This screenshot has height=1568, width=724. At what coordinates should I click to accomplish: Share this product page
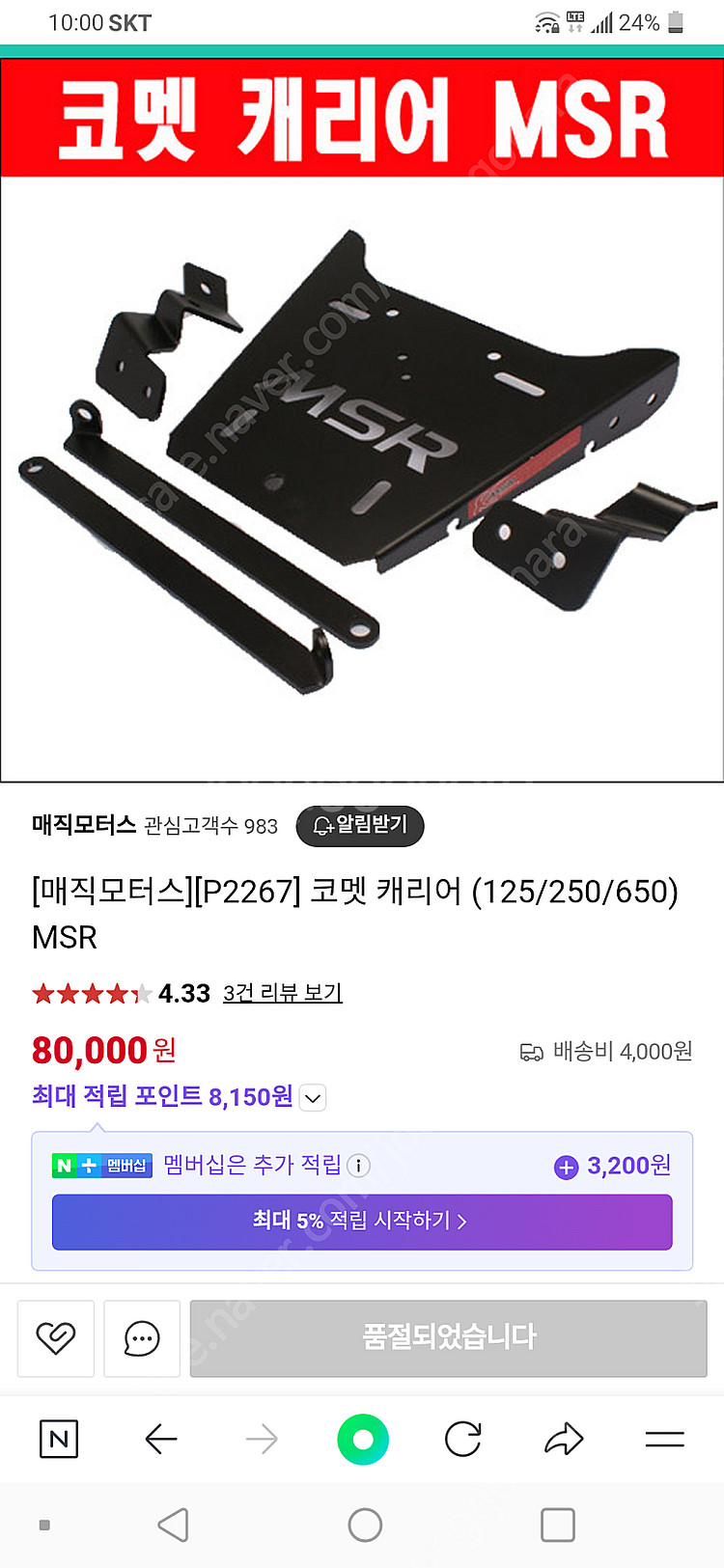[x=564, y=1440]
